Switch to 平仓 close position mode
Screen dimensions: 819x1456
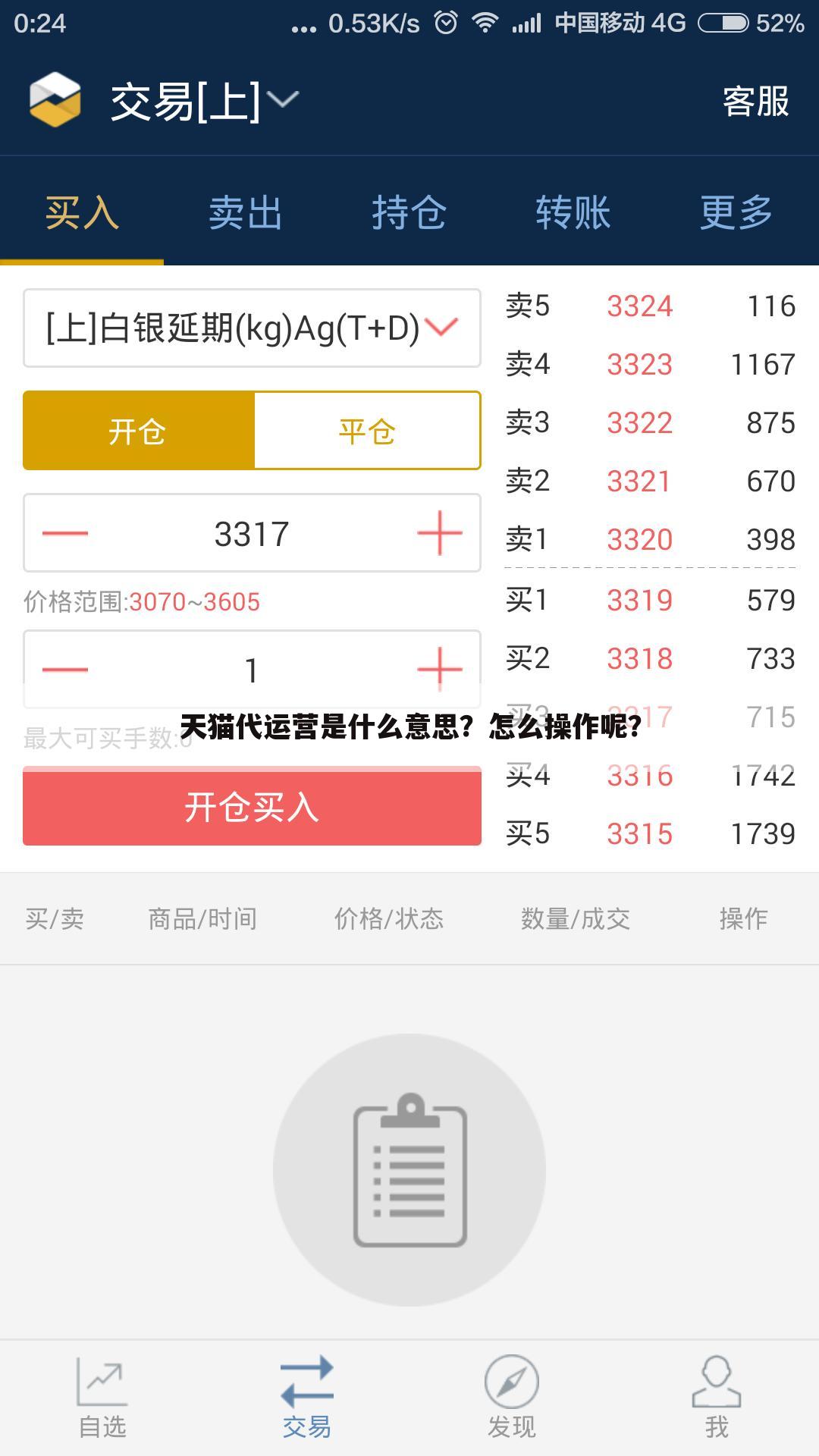coord(368,431)
